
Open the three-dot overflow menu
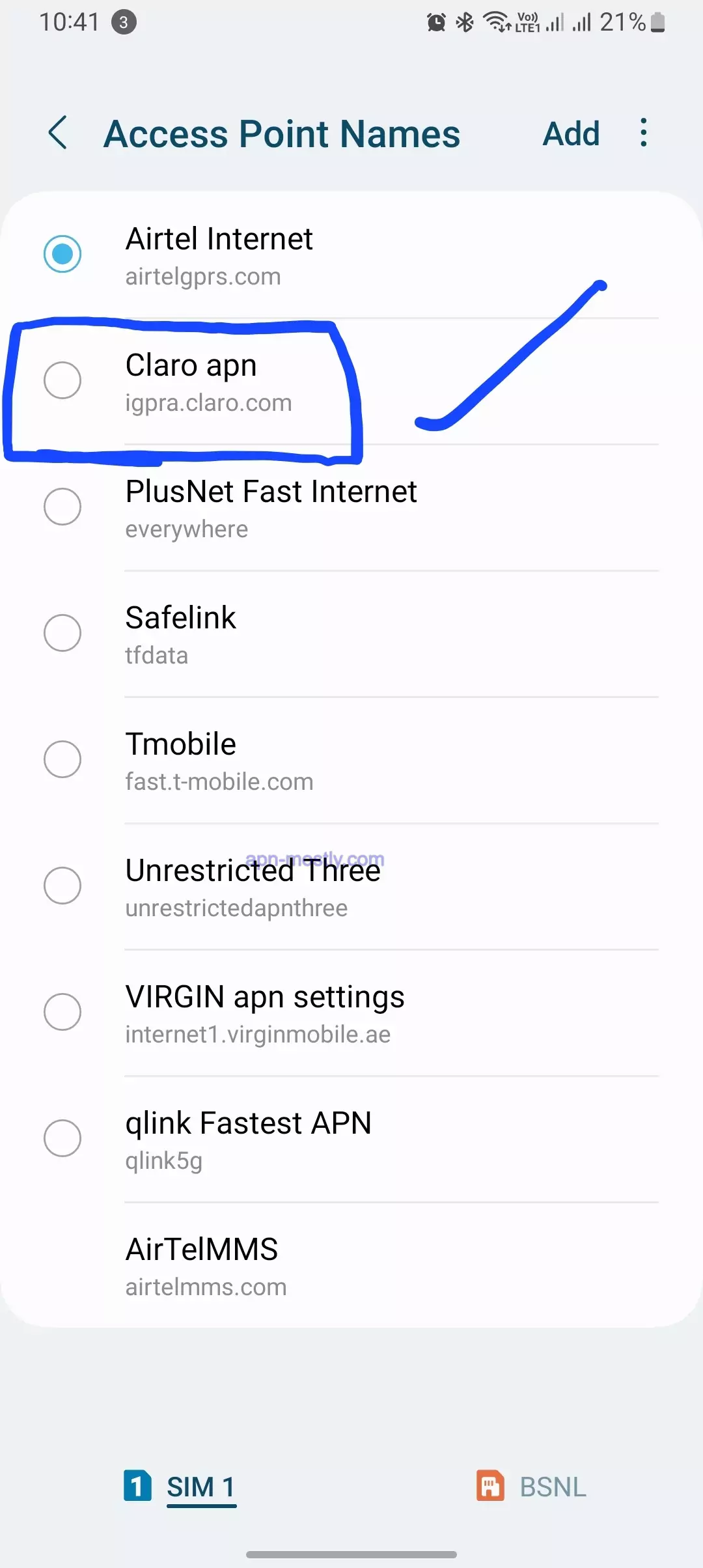643,133
